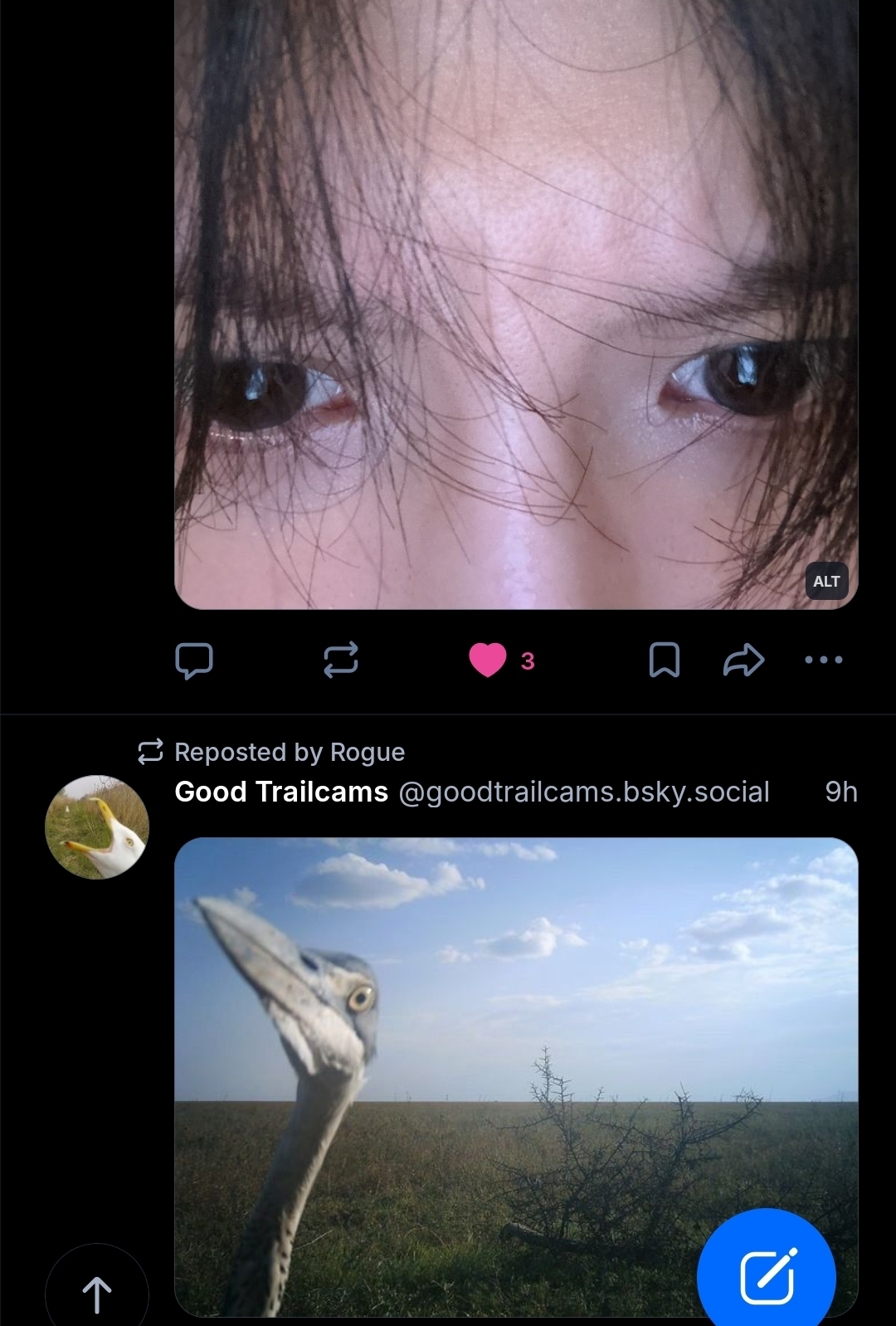Open Good Trailcams profile avatar
The image size is (896, 1326).
click(x=97, y=827)
